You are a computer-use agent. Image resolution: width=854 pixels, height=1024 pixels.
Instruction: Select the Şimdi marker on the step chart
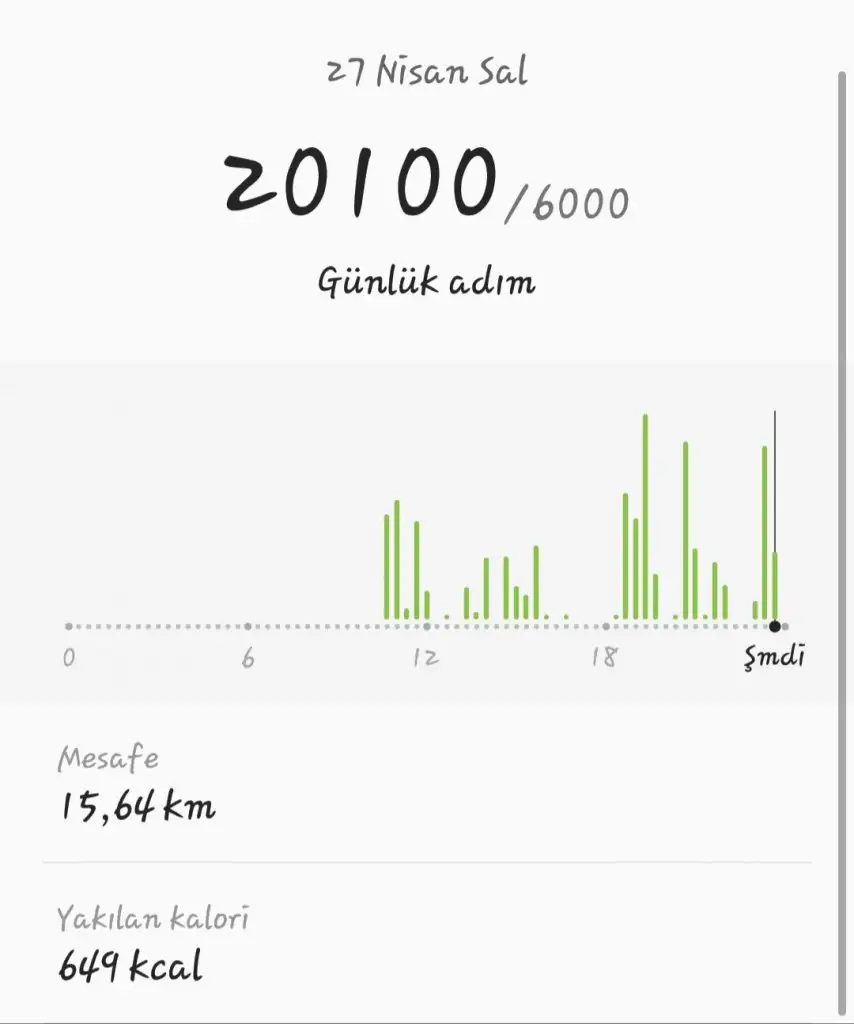pyautogui.click(x=774, y=627)
